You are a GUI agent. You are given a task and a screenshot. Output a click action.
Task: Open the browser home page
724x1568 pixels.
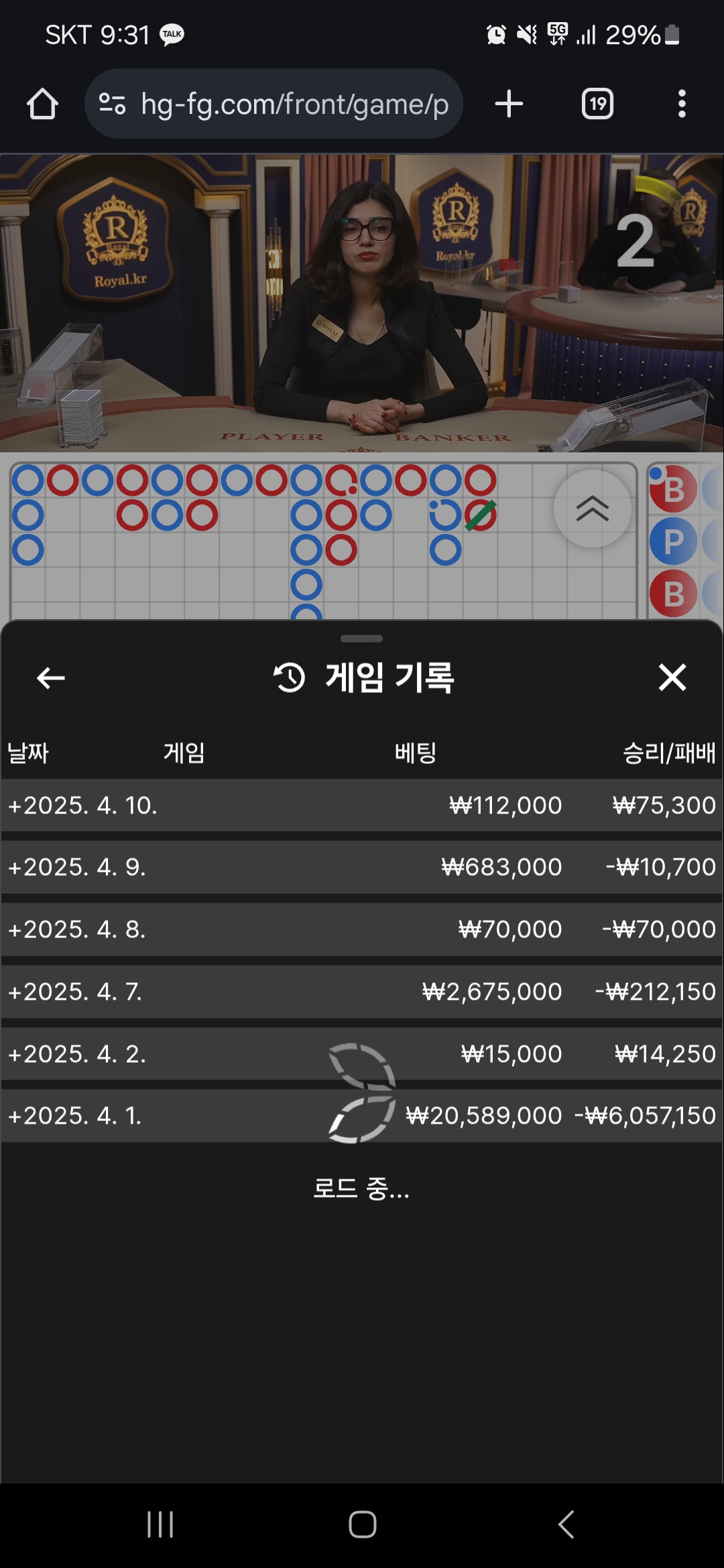[x=42, y=104]
